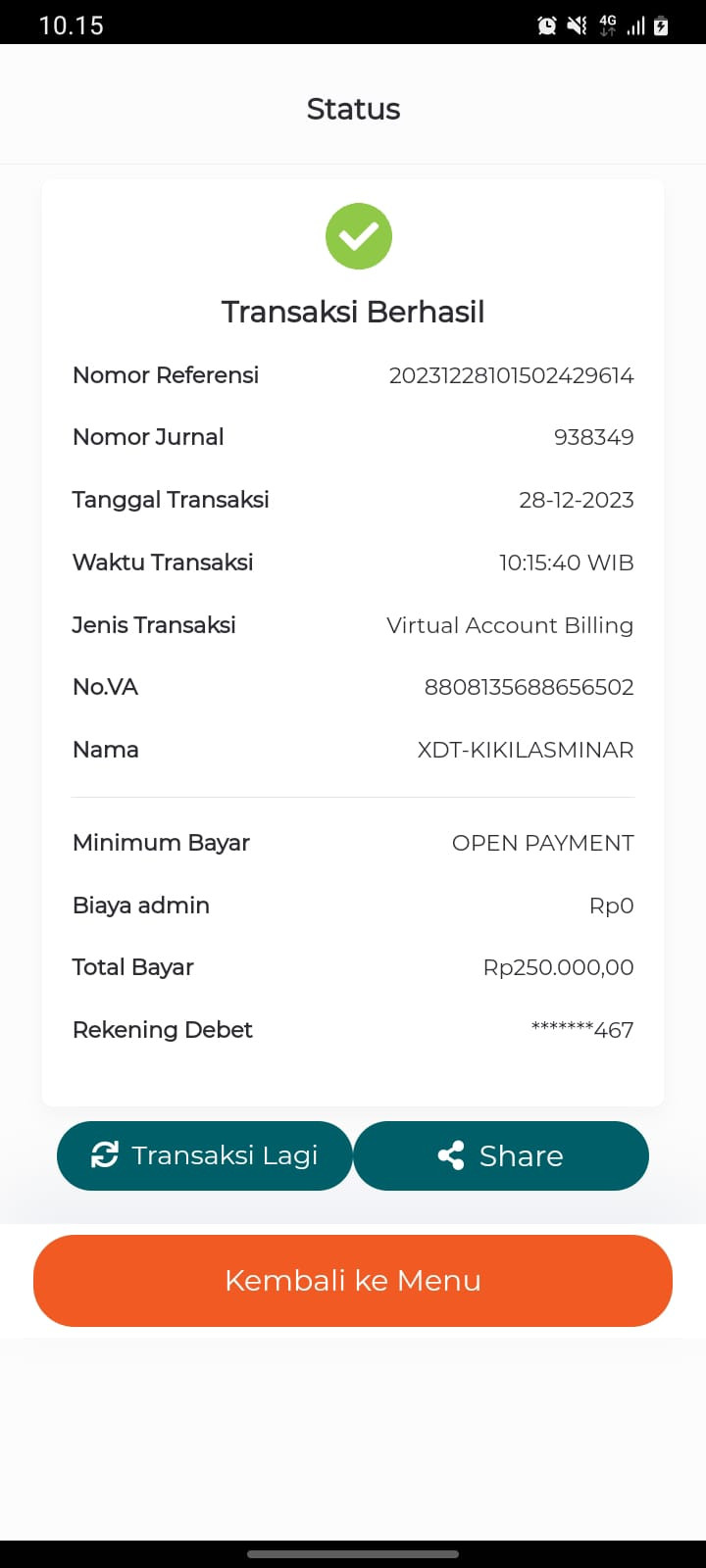Return via Kembali ke Menu button
This screenshot has height=1568, width=706.
353,1280
